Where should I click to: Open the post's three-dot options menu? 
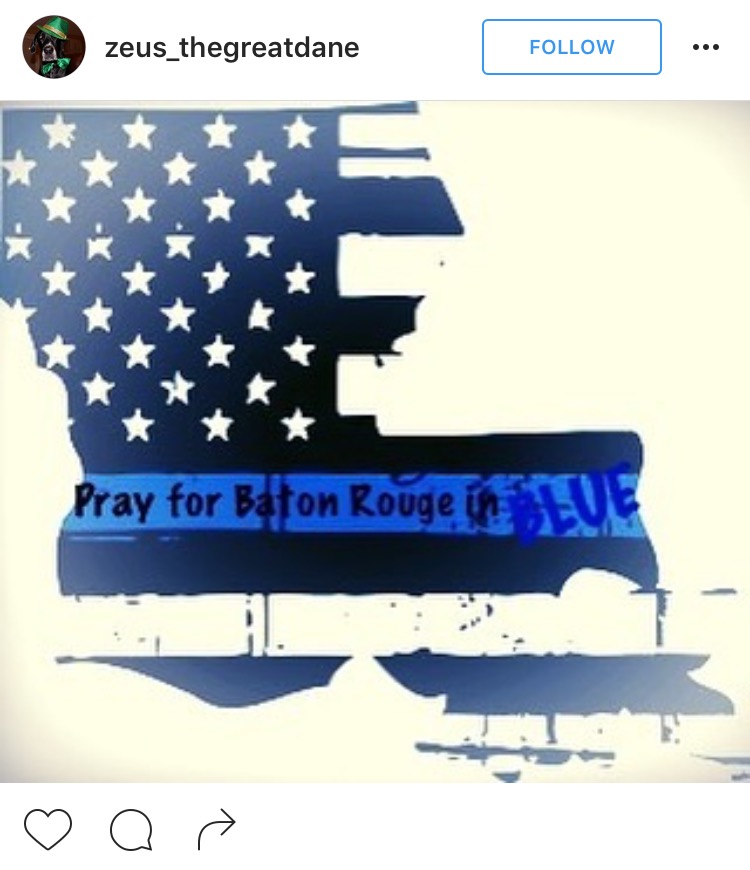tap(706, 47)
